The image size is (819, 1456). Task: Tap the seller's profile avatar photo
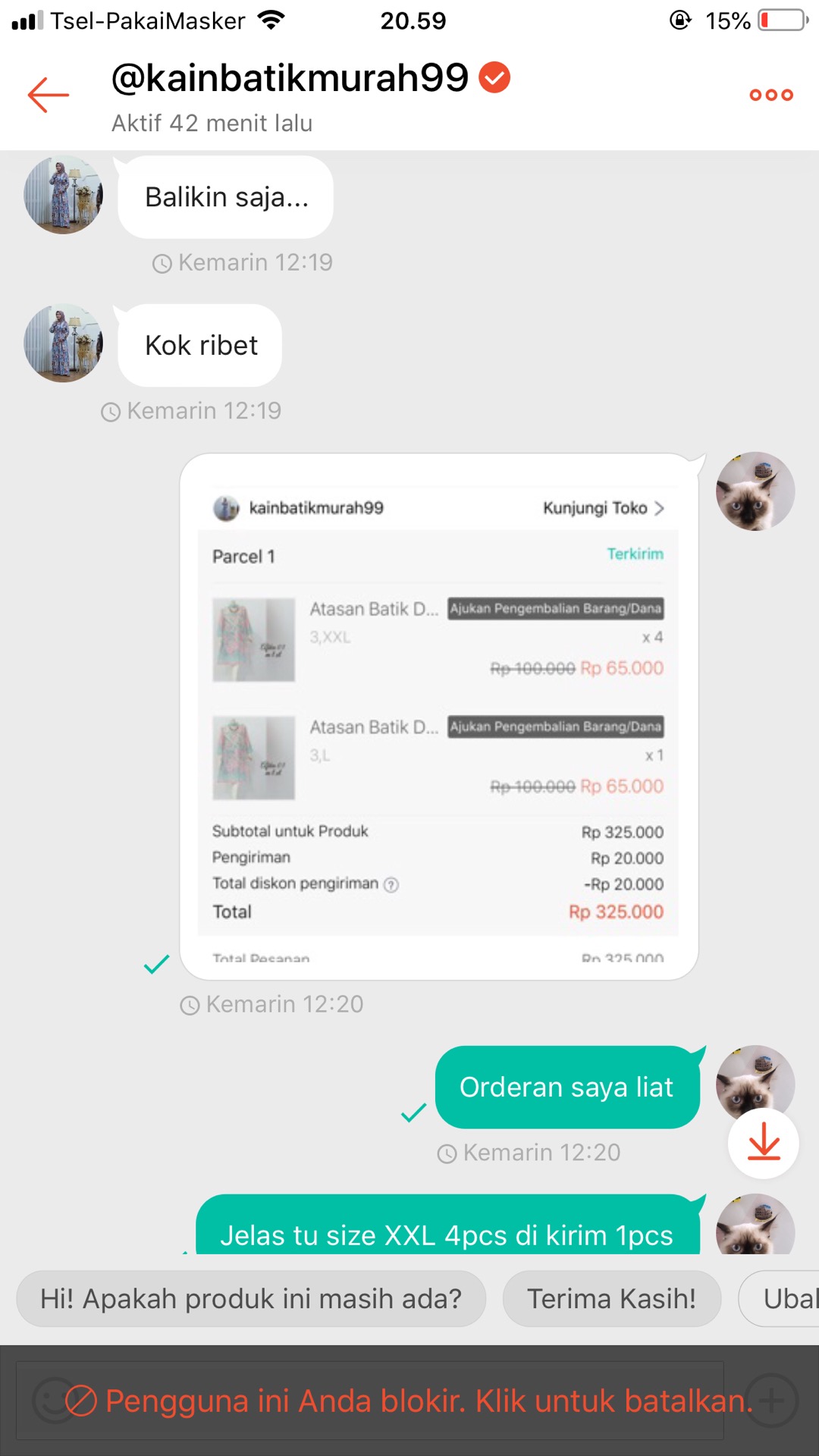(63, 194)
